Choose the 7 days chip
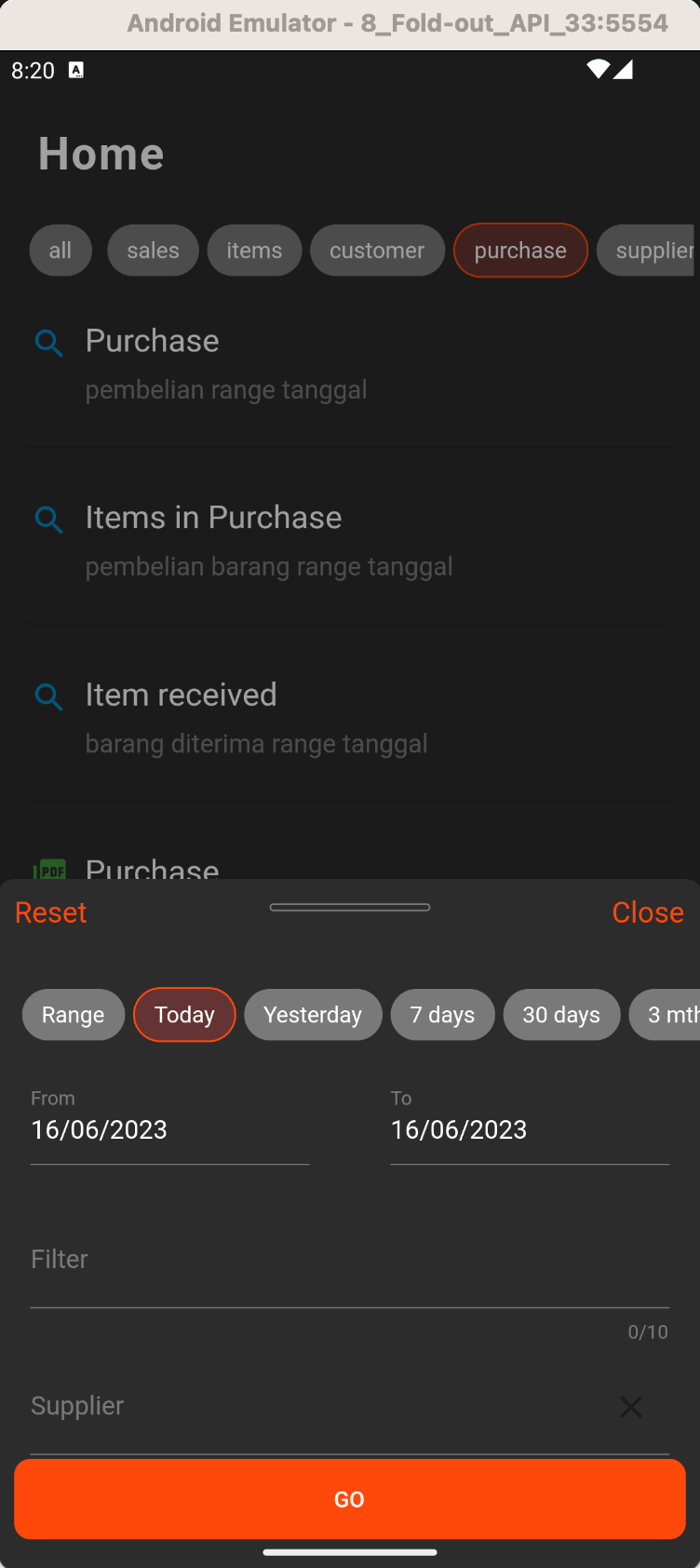The image size is (700, 1568). (442, 1015)
